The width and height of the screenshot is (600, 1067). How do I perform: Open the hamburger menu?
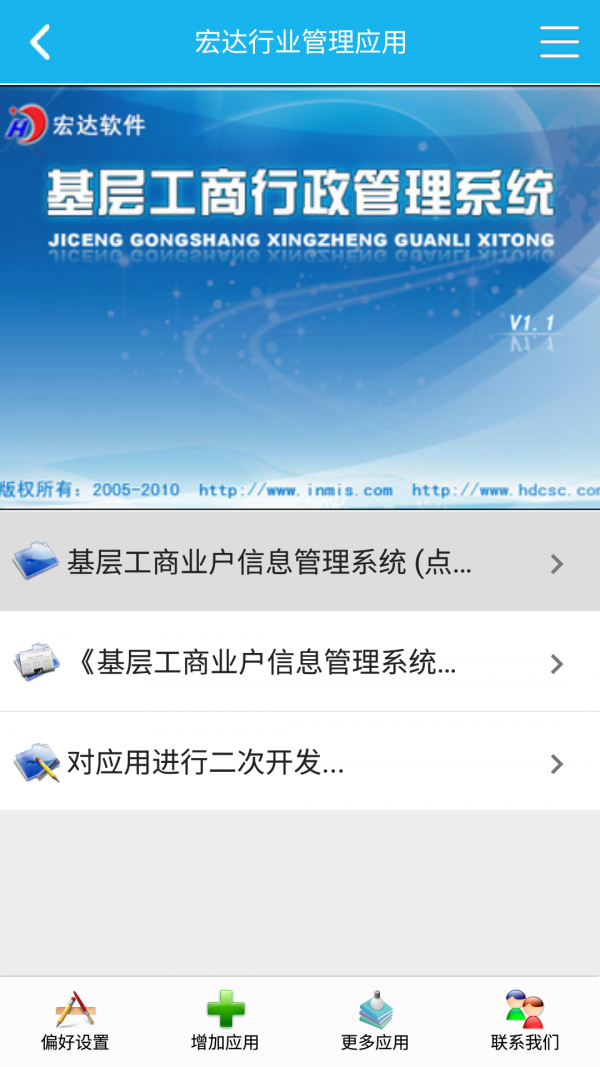click(559, 42)
